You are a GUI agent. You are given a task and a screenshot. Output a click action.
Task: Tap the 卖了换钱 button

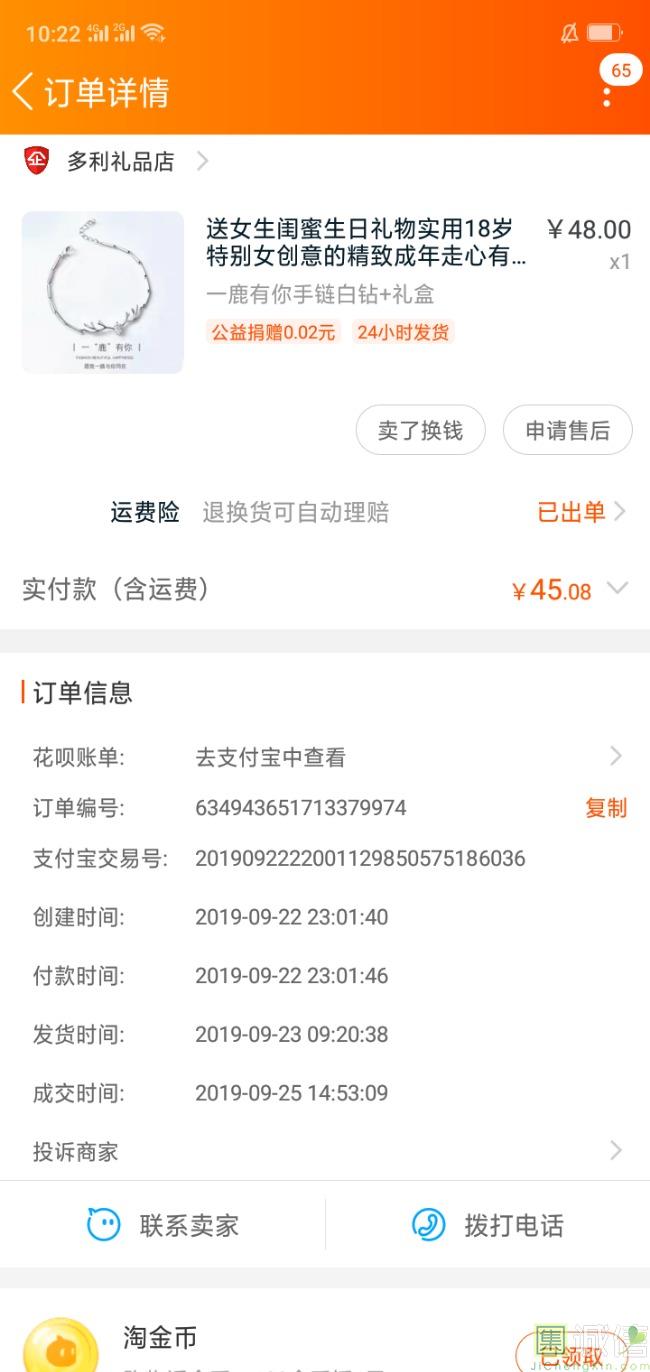[420, 431]
